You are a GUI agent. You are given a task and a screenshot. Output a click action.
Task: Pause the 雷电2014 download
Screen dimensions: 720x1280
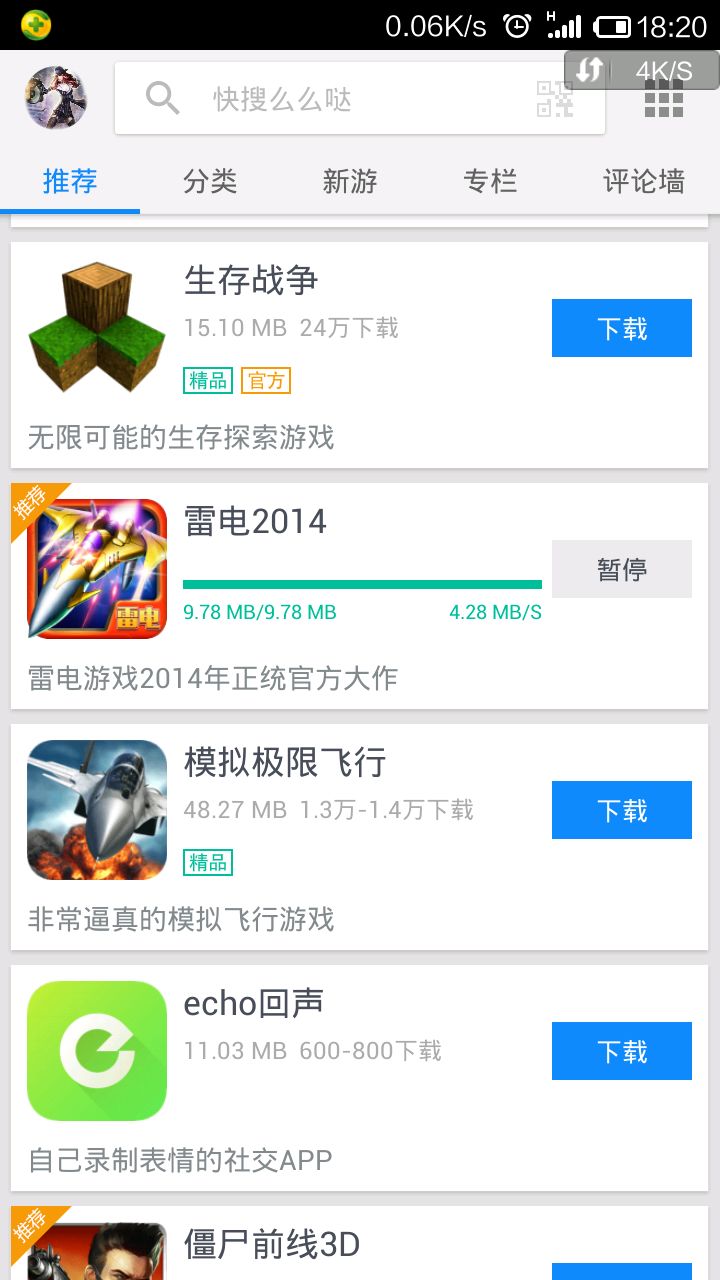(621, 569)
